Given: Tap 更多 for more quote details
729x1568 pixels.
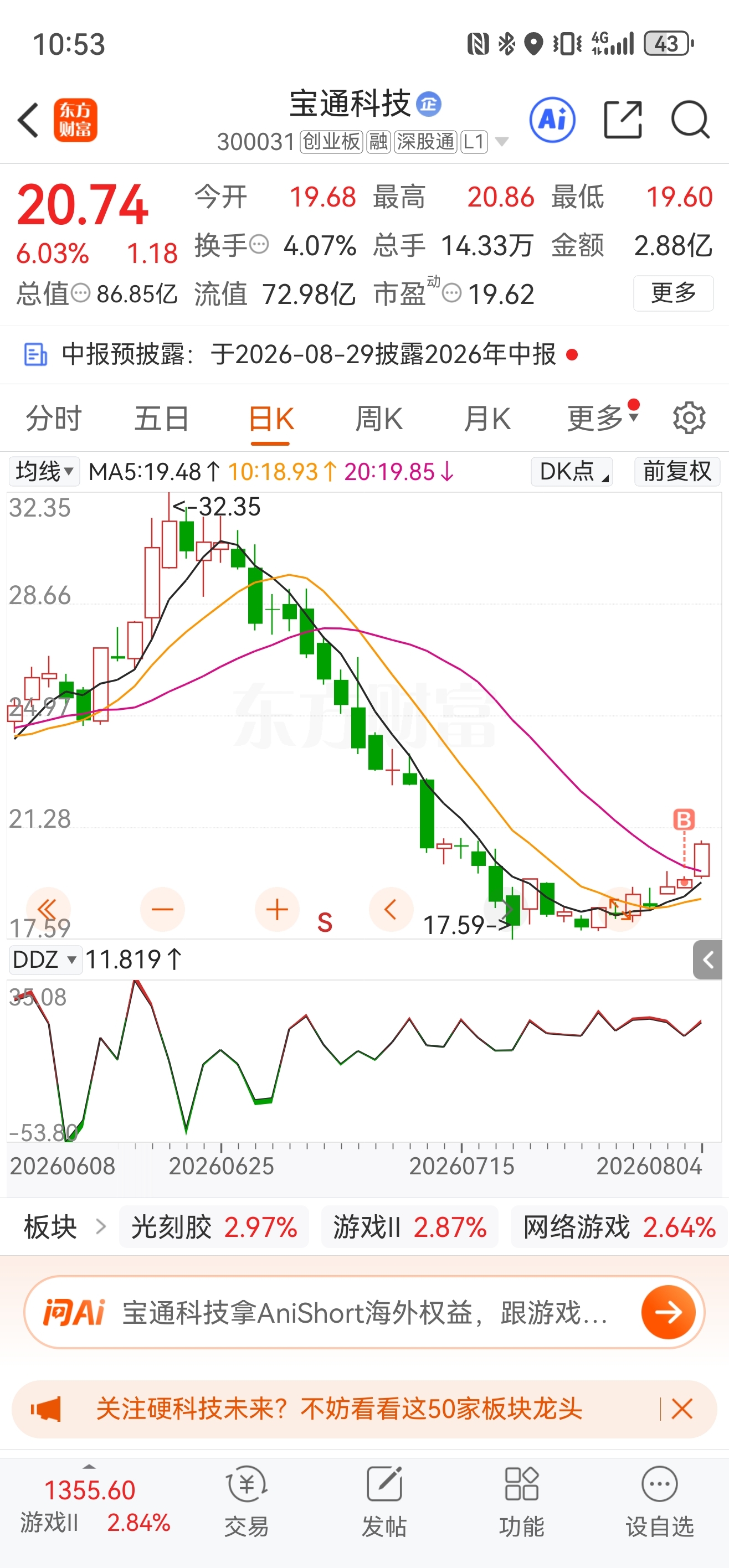Looking at the screenshot, I should point(673,293).
